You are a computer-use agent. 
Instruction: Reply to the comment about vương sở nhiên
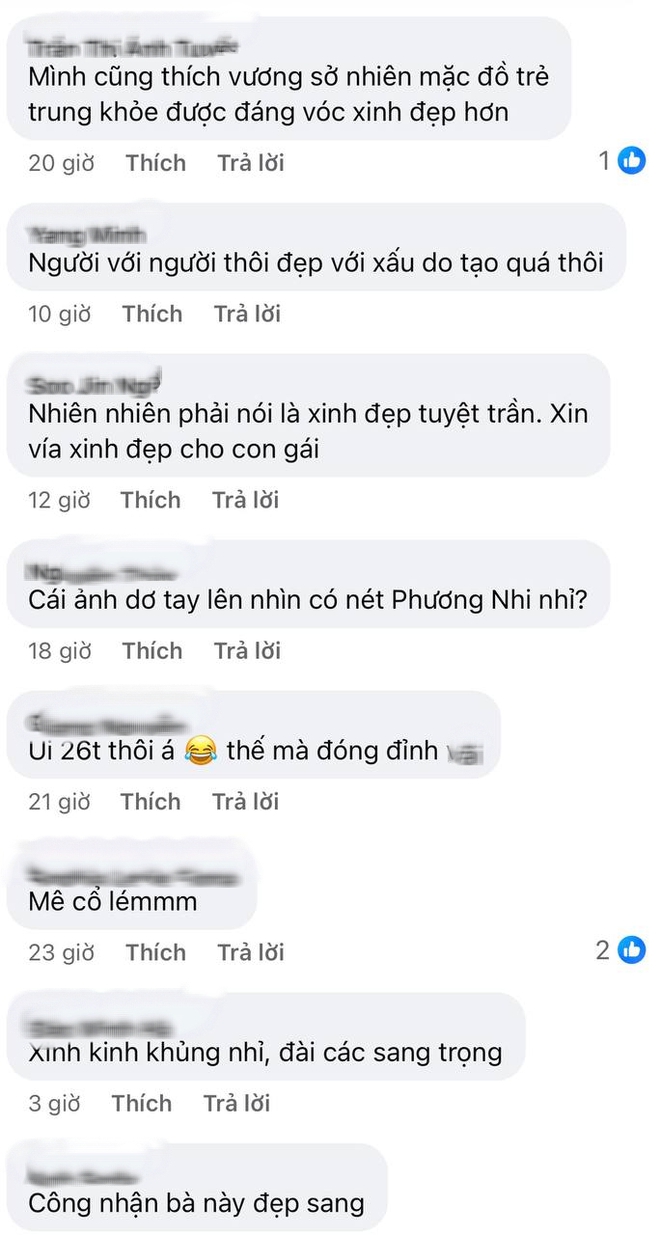click(251, 163)
